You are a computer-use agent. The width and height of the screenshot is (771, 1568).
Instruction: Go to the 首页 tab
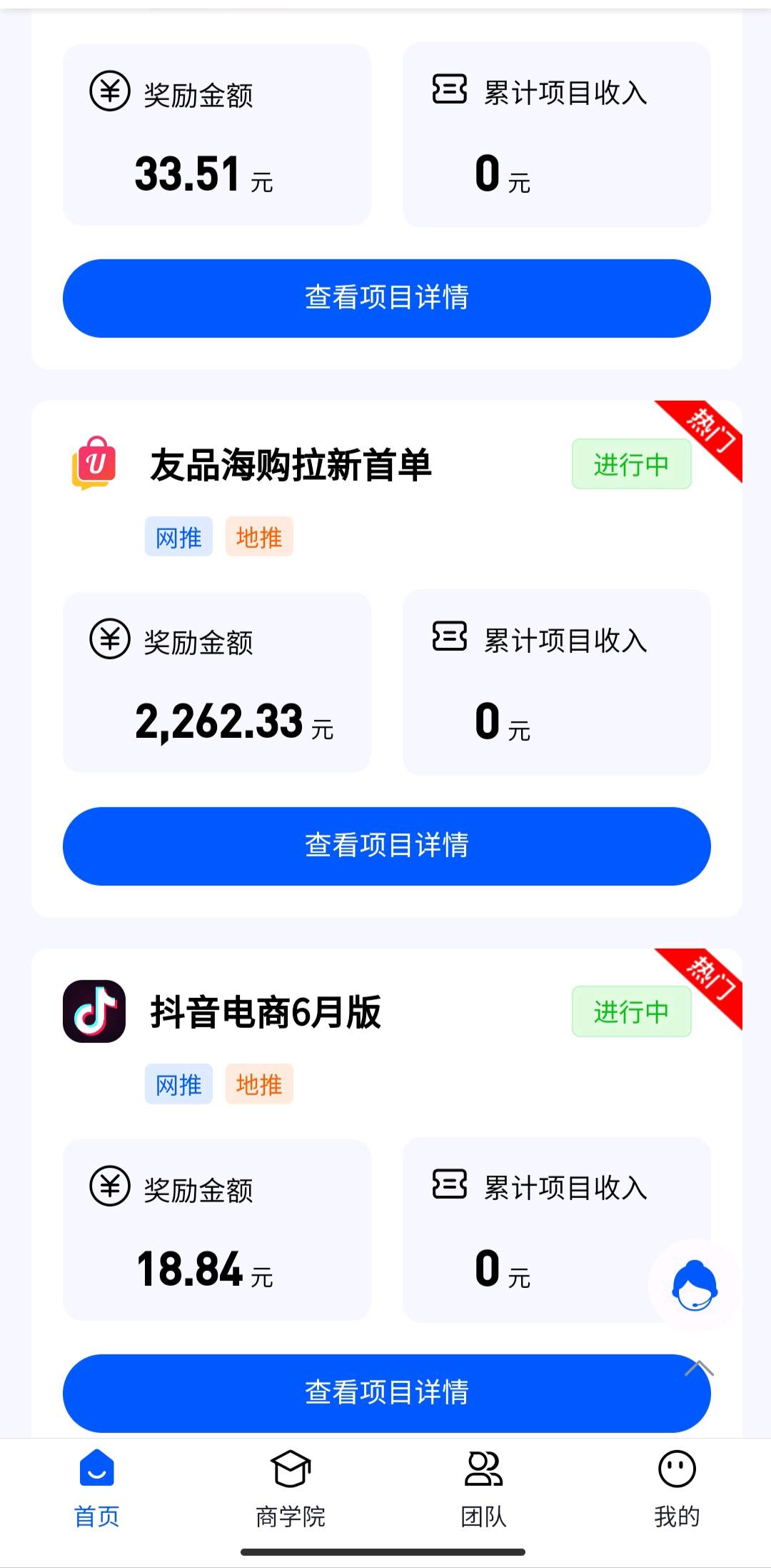97,1488
